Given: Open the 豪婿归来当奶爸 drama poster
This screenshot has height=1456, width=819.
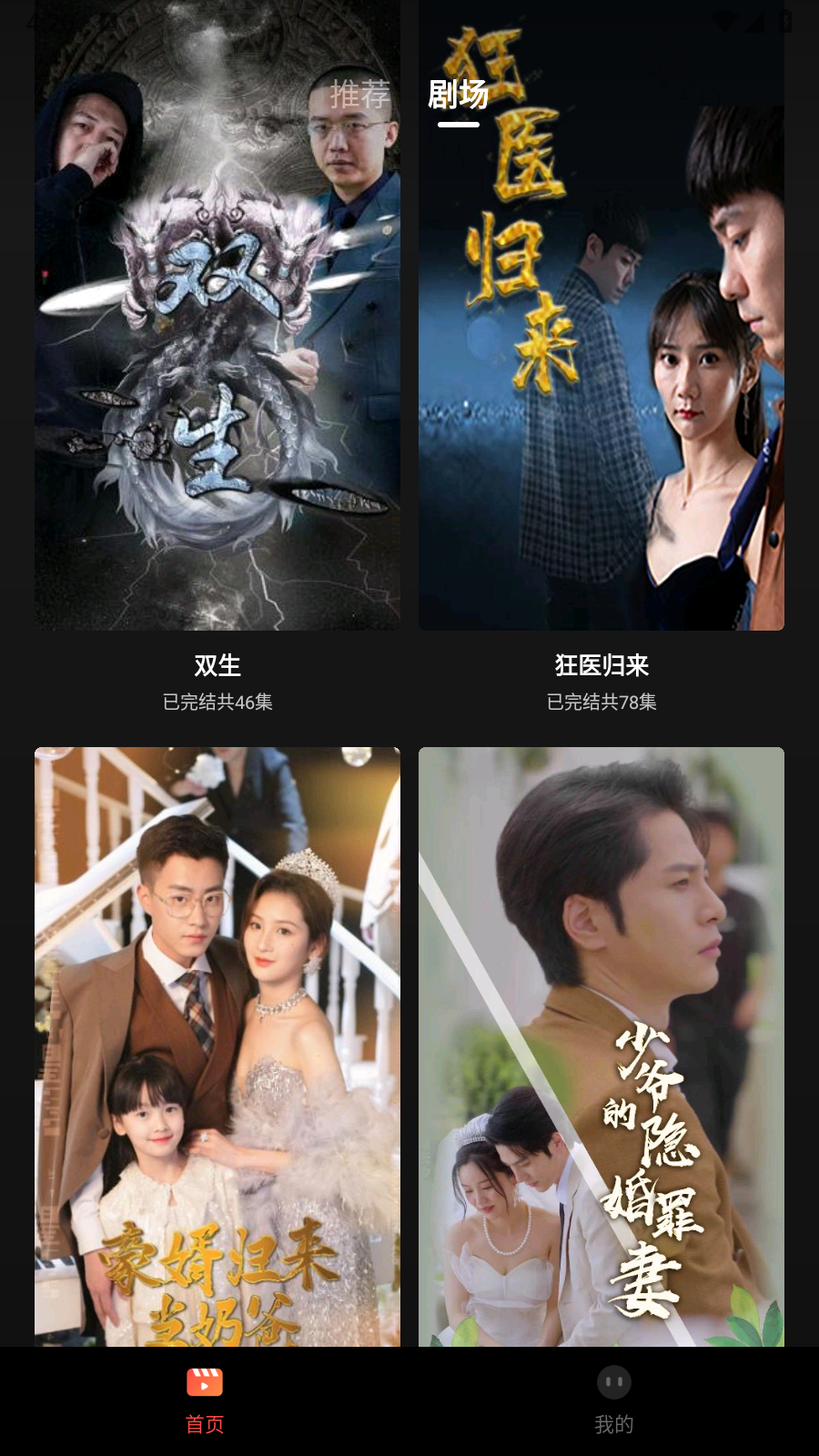Looking at the screenshot, I should (x=217, y=1046).
